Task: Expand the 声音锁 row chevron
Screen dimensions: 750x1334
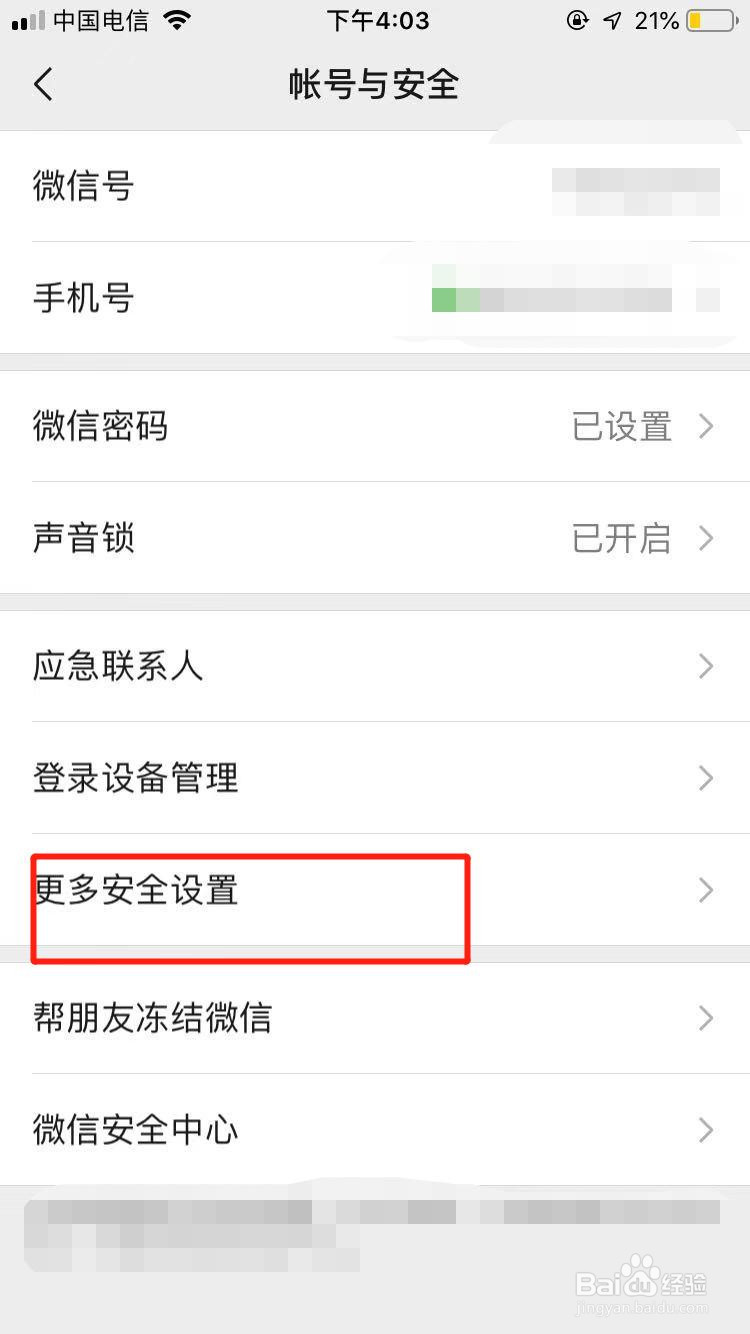Action: (x=708, y=538)
